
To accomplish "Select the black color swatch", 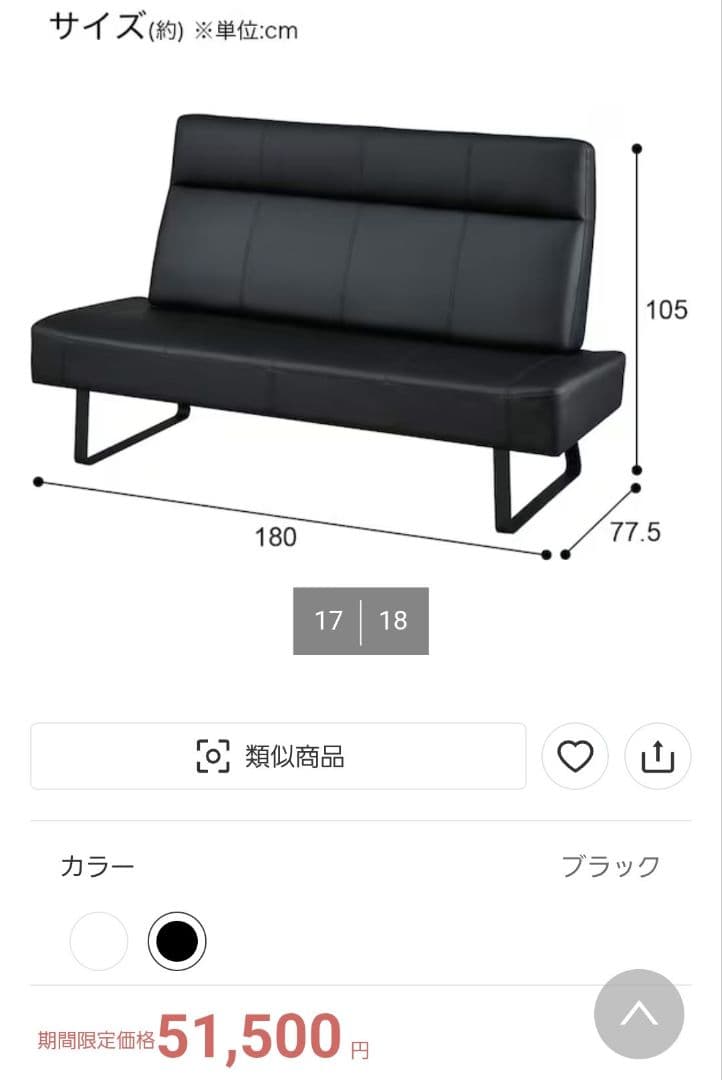I will pyautogui.click(x=177, y=941).
